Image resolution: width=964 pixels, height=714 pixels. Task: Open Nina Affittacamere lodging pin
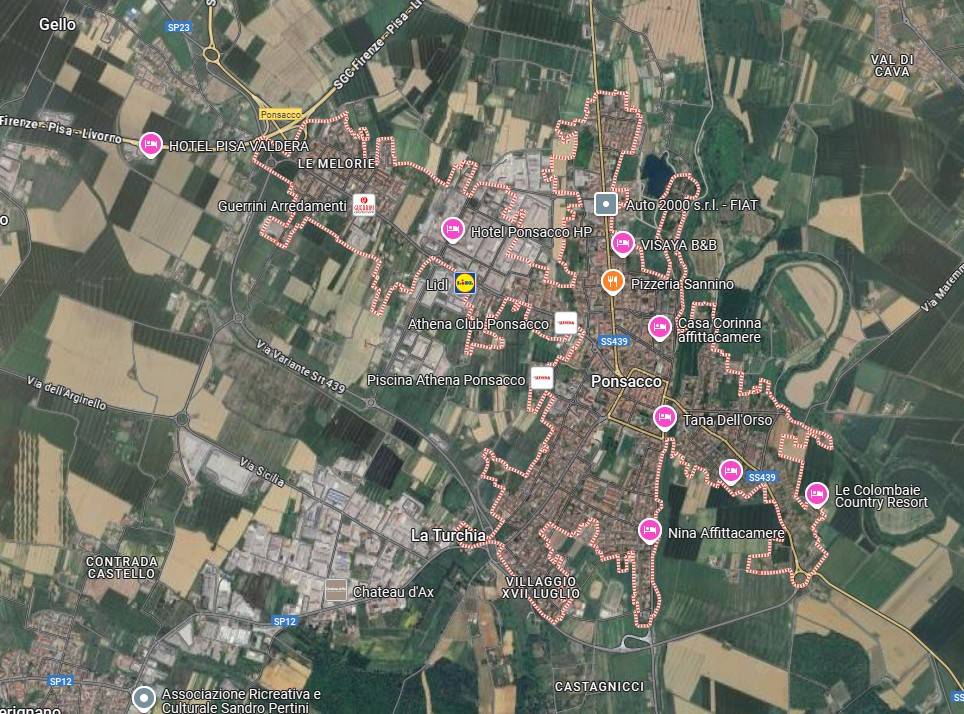point(650,530)
